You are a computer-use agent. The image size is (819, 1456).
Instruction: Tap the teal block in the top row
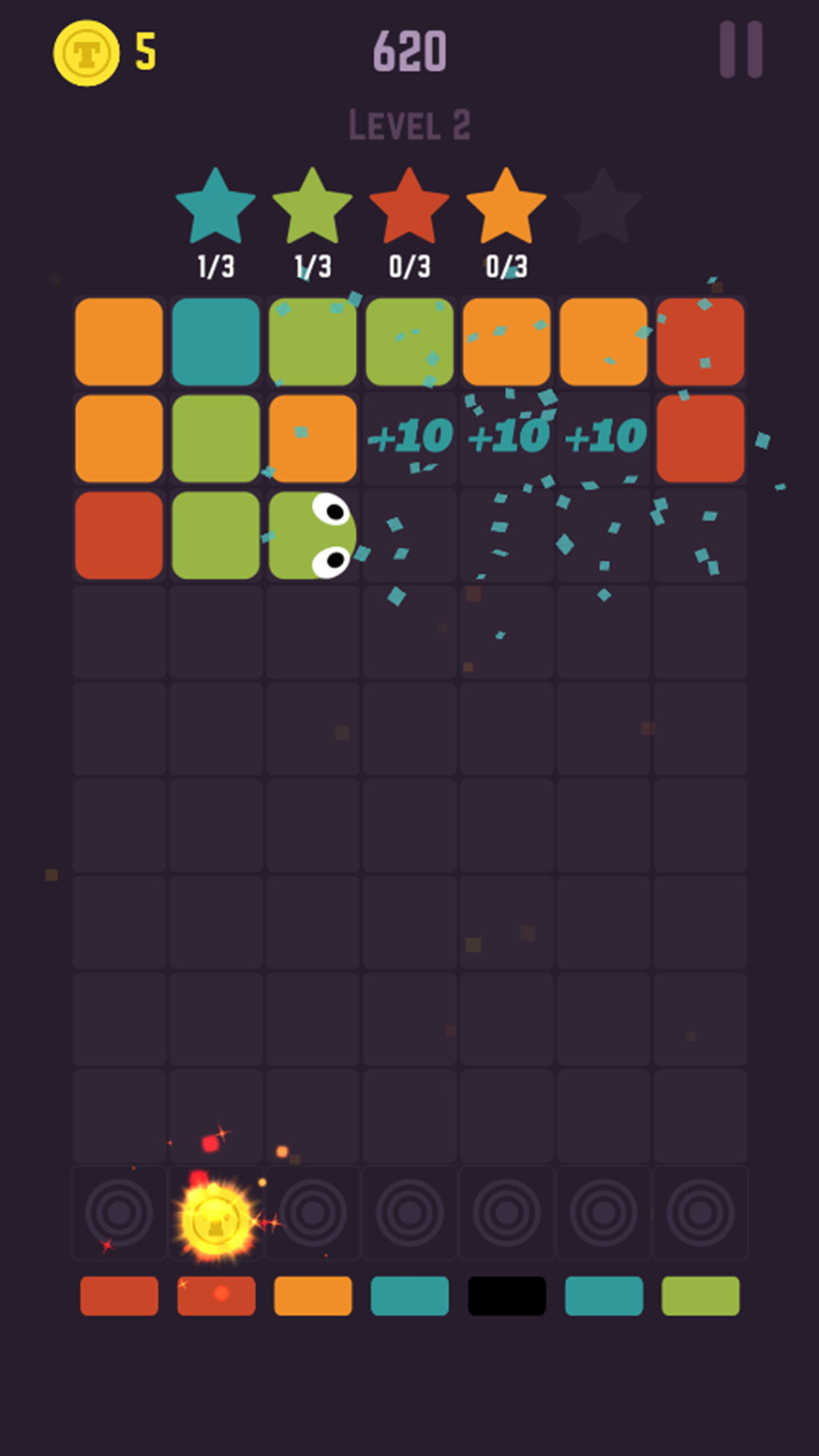pos(215,341)
